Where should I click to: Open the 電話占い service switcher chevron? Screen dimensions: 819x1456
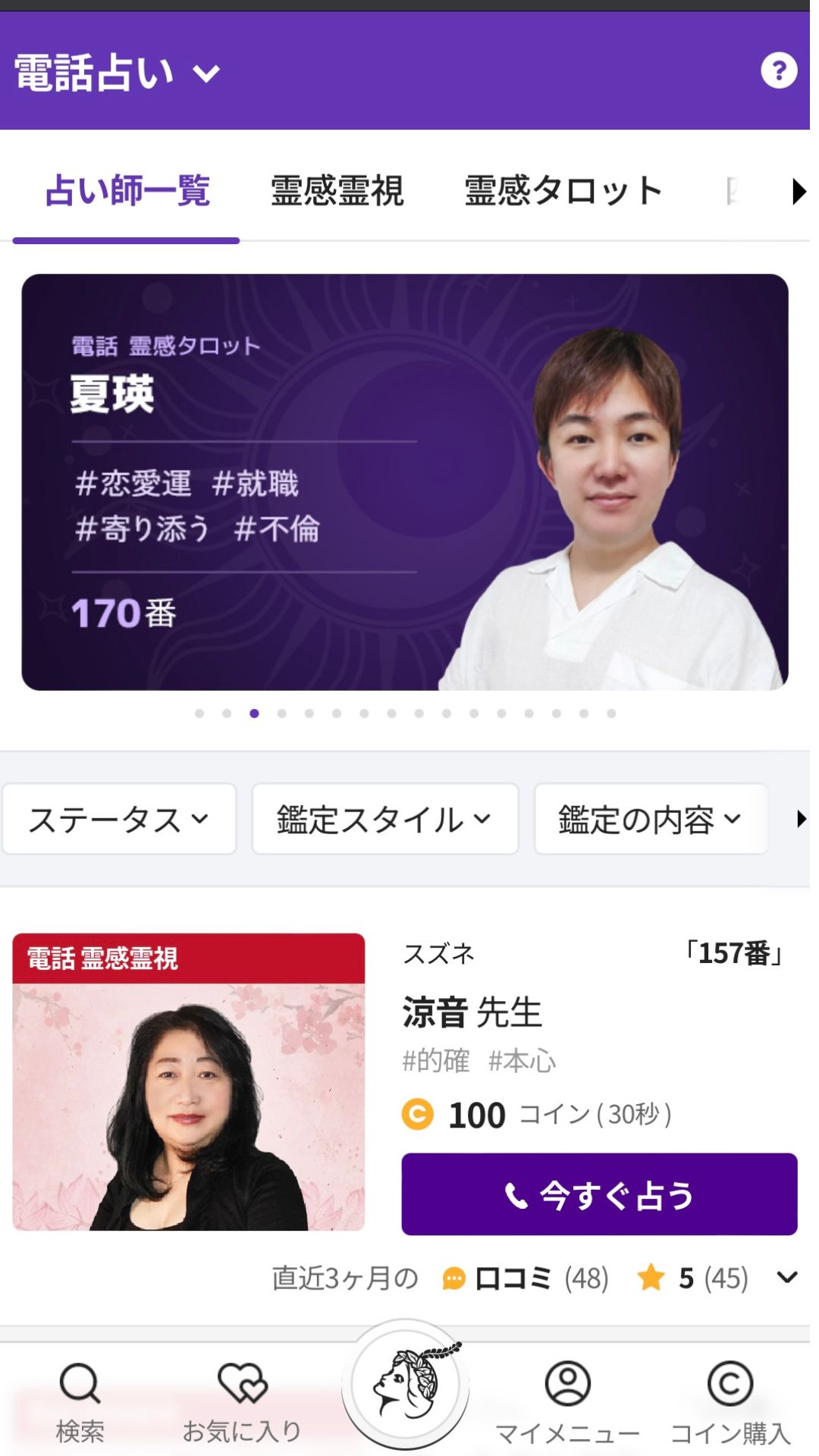[x=206, y=74]
